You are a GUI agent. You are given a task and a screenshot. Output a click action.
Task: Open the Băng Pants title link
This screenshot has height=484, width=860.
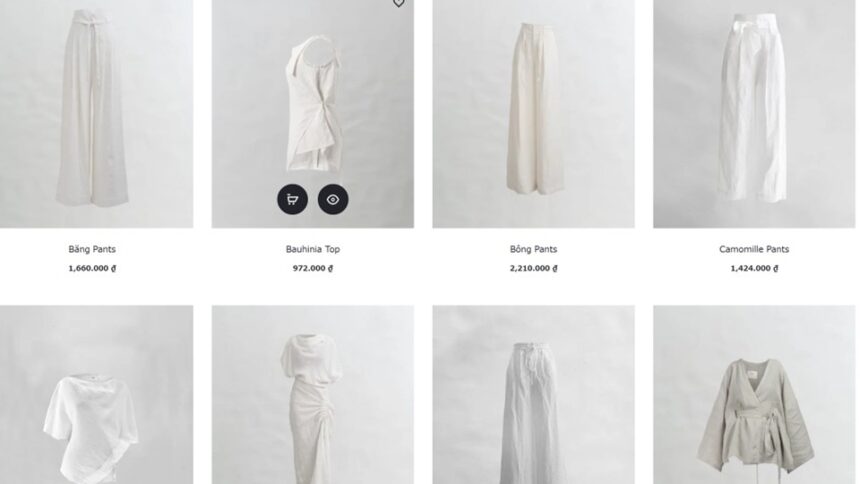92,249
